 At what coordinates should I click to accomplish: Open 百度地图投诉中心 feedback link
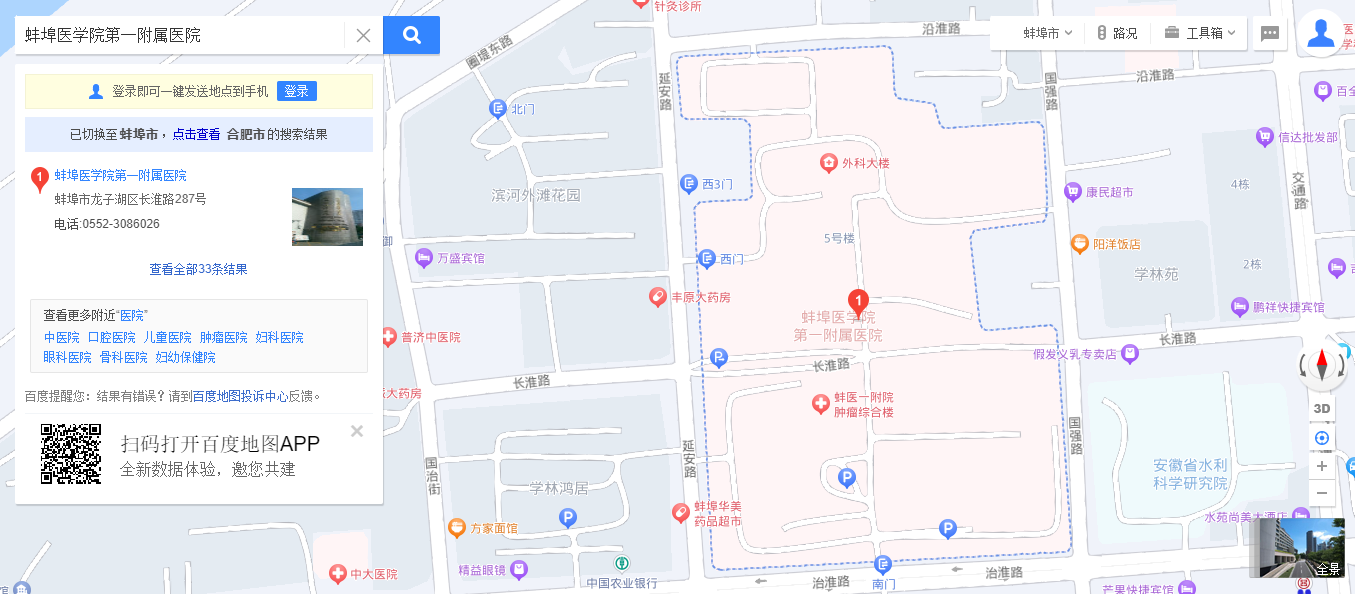click(x=240, y=396)
